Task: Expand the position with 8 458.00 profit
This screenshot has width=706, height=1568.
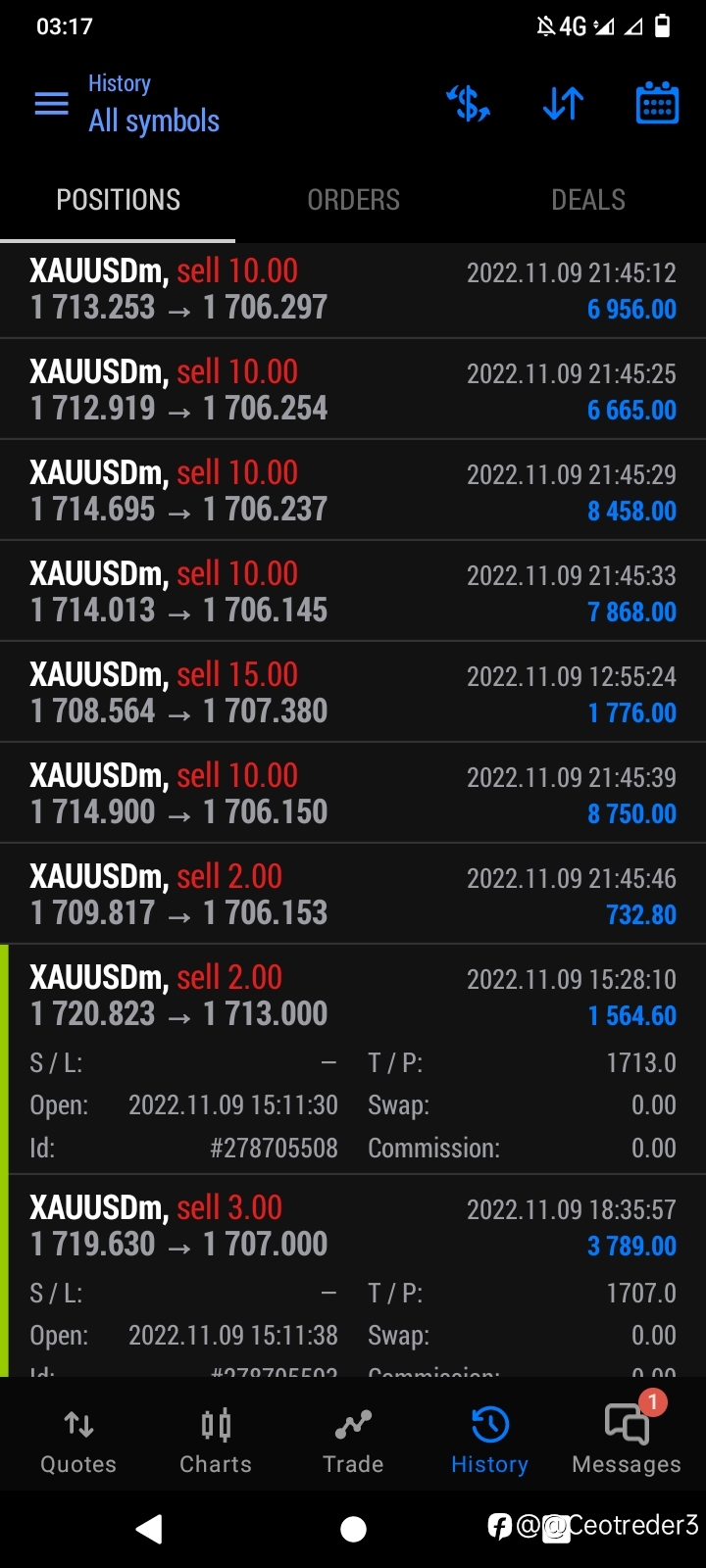Action: (353, 491)
